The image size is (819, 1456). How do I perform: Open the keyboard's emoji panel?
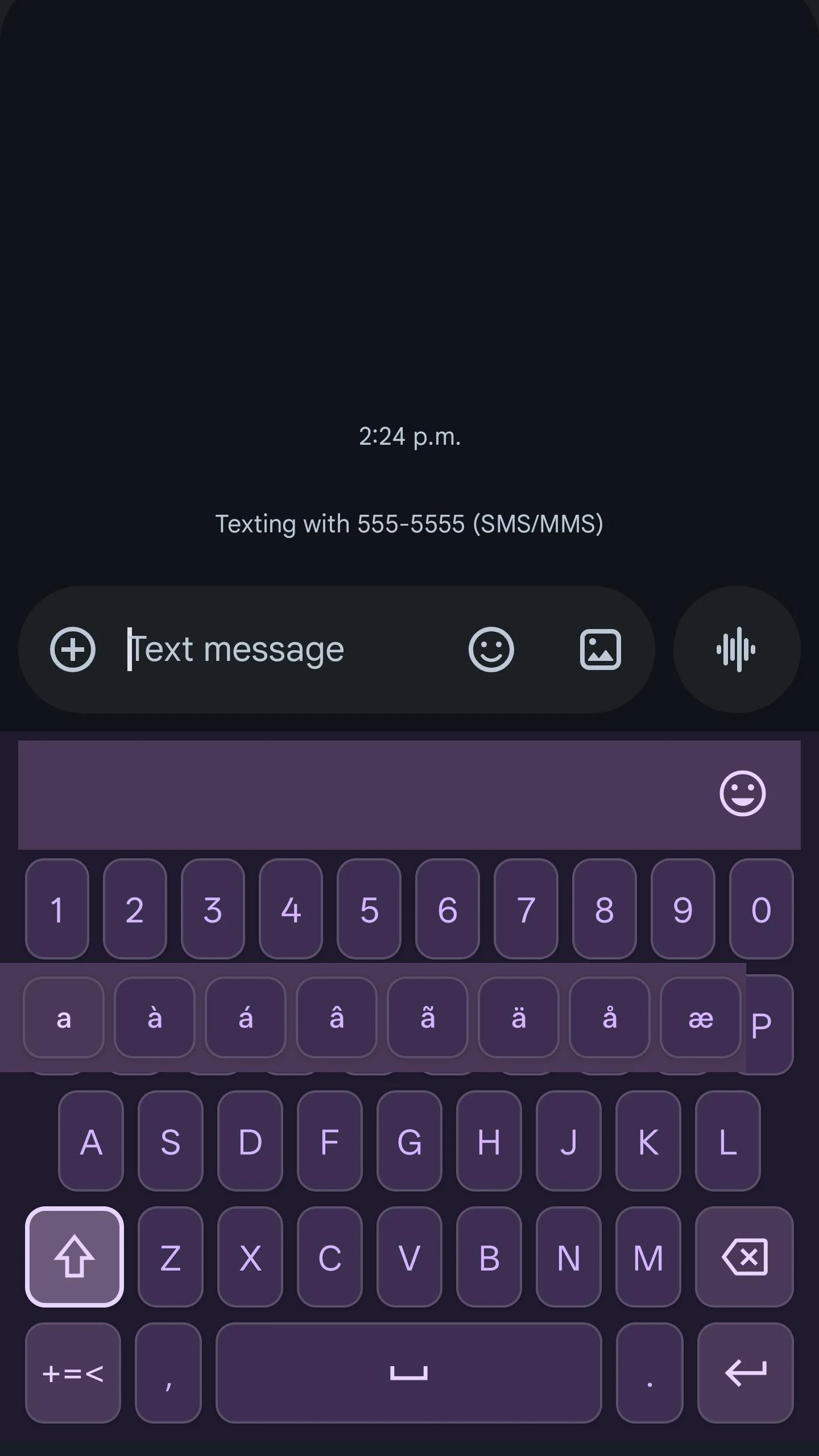742,793
